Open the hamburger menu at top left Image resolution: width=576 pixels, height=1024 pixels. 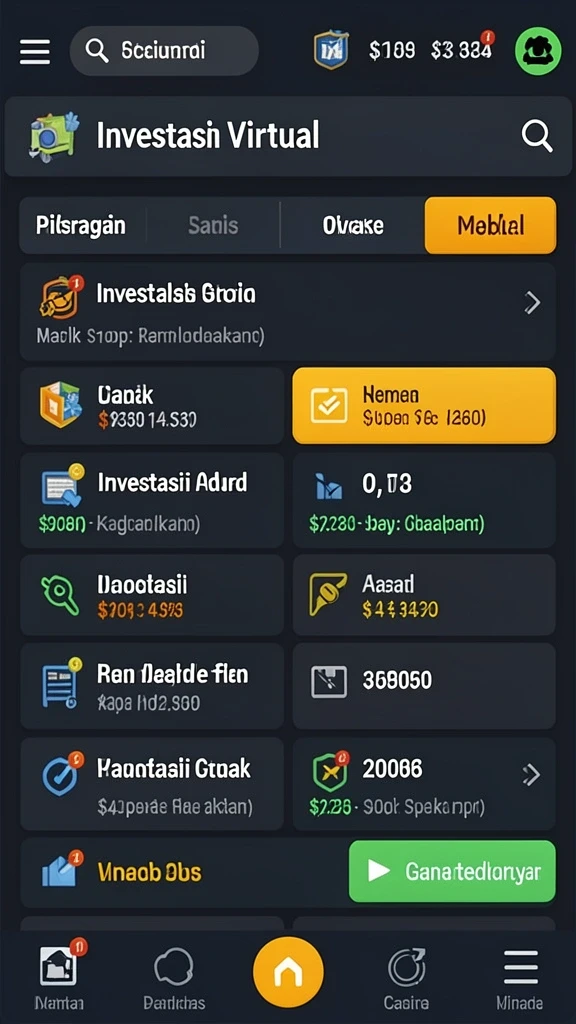coord(35,51)
